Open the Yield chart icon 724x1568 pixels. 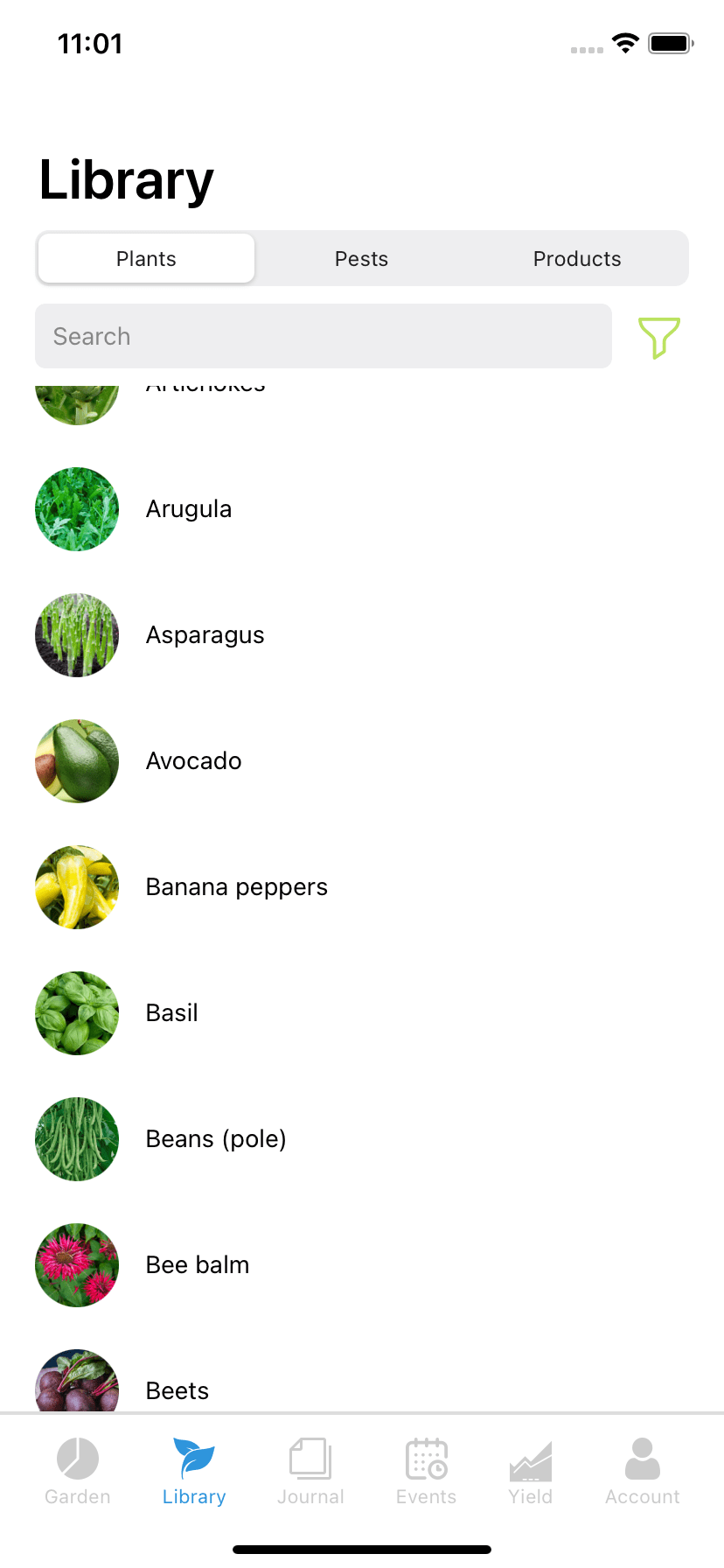pyautogui.click(x=530, y=1457)
